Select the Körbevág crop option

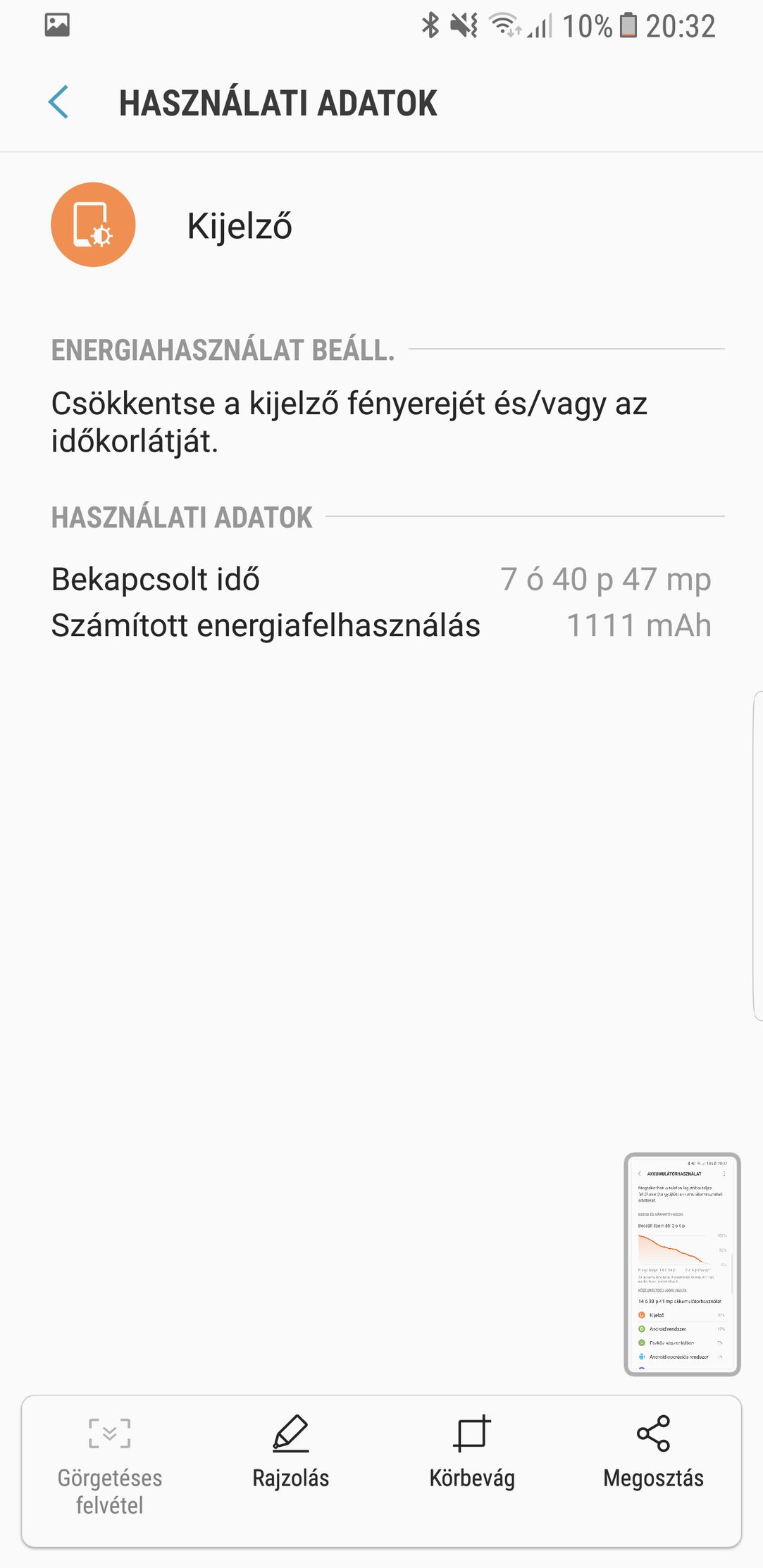pos(472,1451)
